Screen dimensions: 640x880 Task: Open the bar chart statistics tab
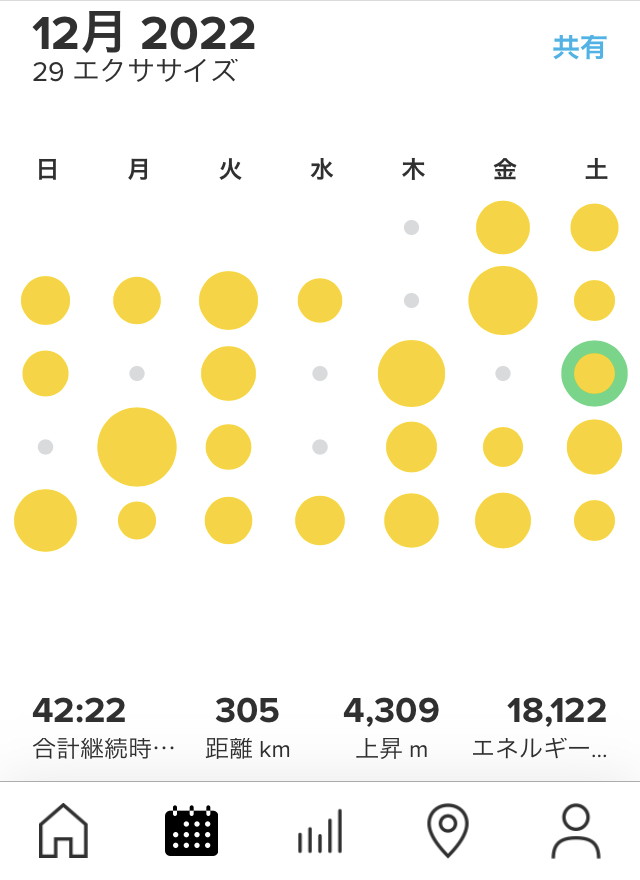pos(320,831)
